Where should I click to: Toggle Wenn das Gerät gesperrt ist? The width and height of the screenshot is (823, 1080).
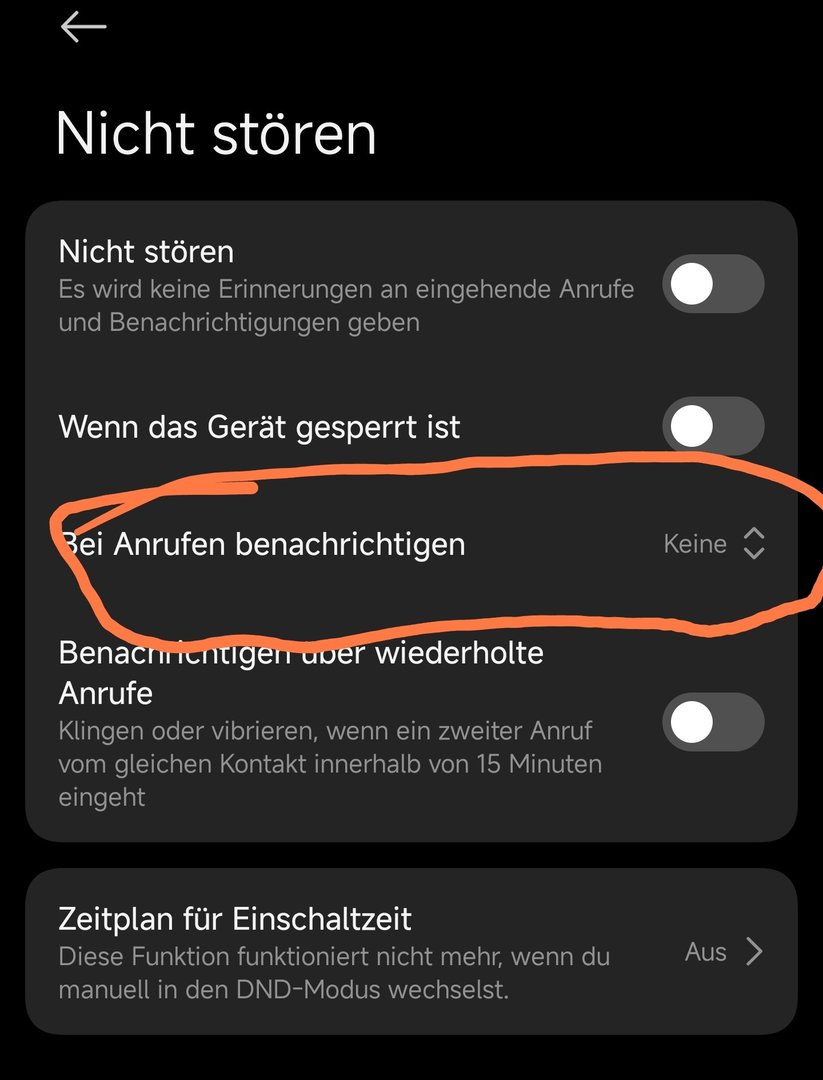click(712, 427)
